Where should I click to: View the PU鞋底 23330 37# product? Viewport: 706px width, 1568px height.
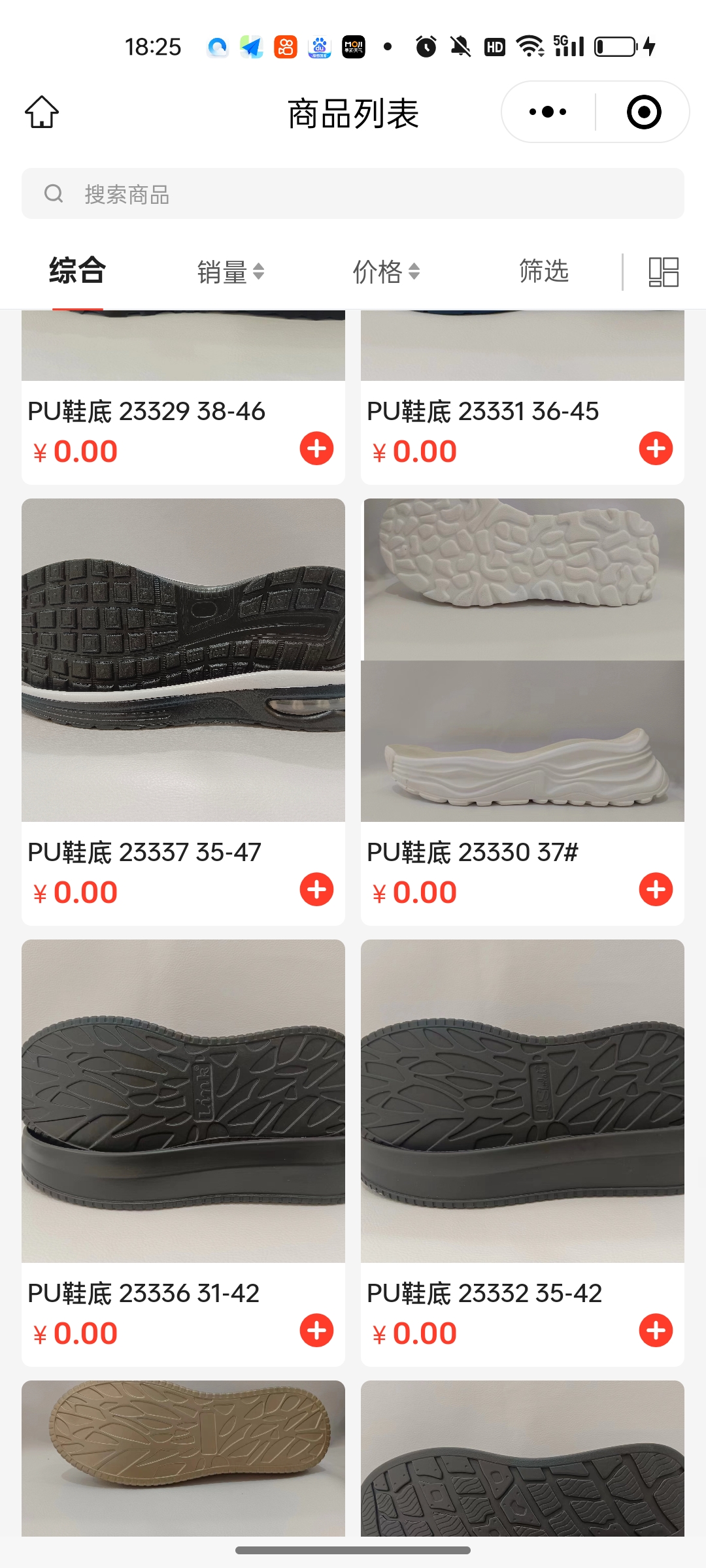(x=522, y=660)
